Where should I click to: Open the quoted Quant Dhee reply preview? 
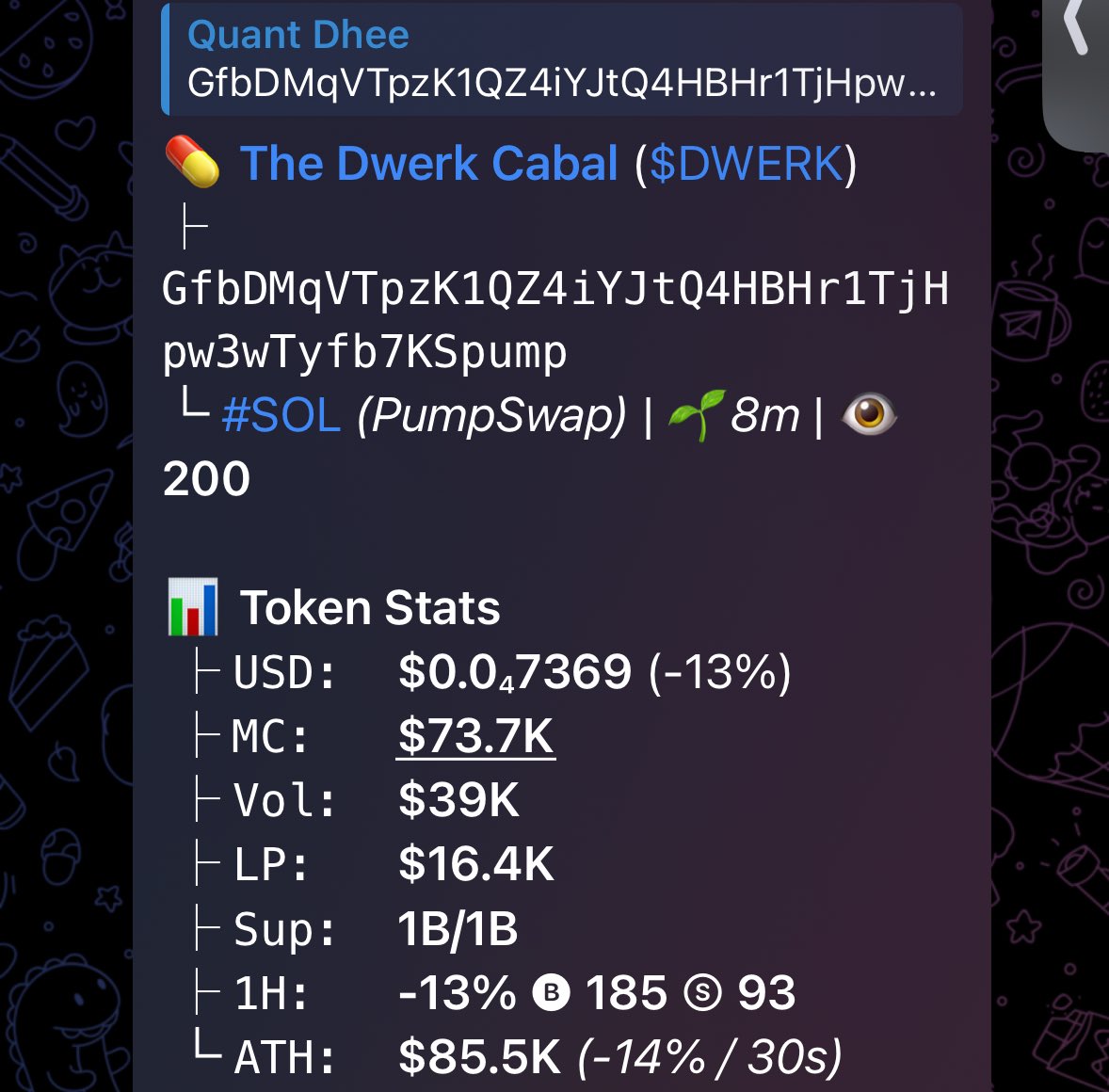[561, 59]
